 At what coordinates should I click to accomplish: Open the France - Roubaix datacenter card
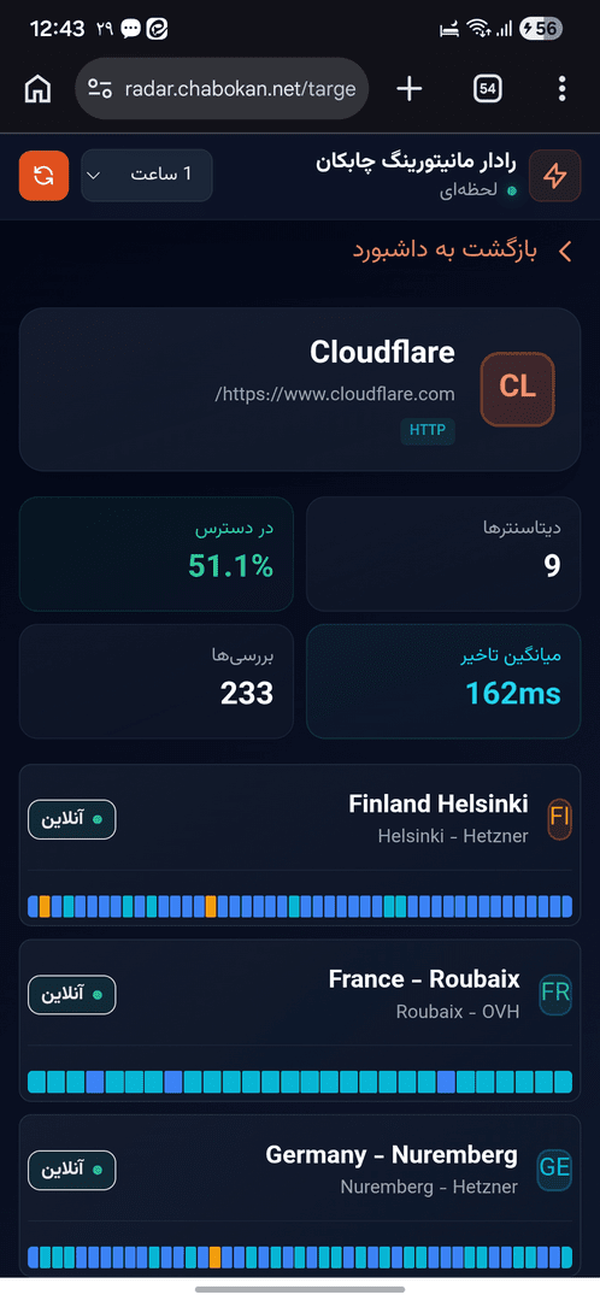click(300, 1021)
